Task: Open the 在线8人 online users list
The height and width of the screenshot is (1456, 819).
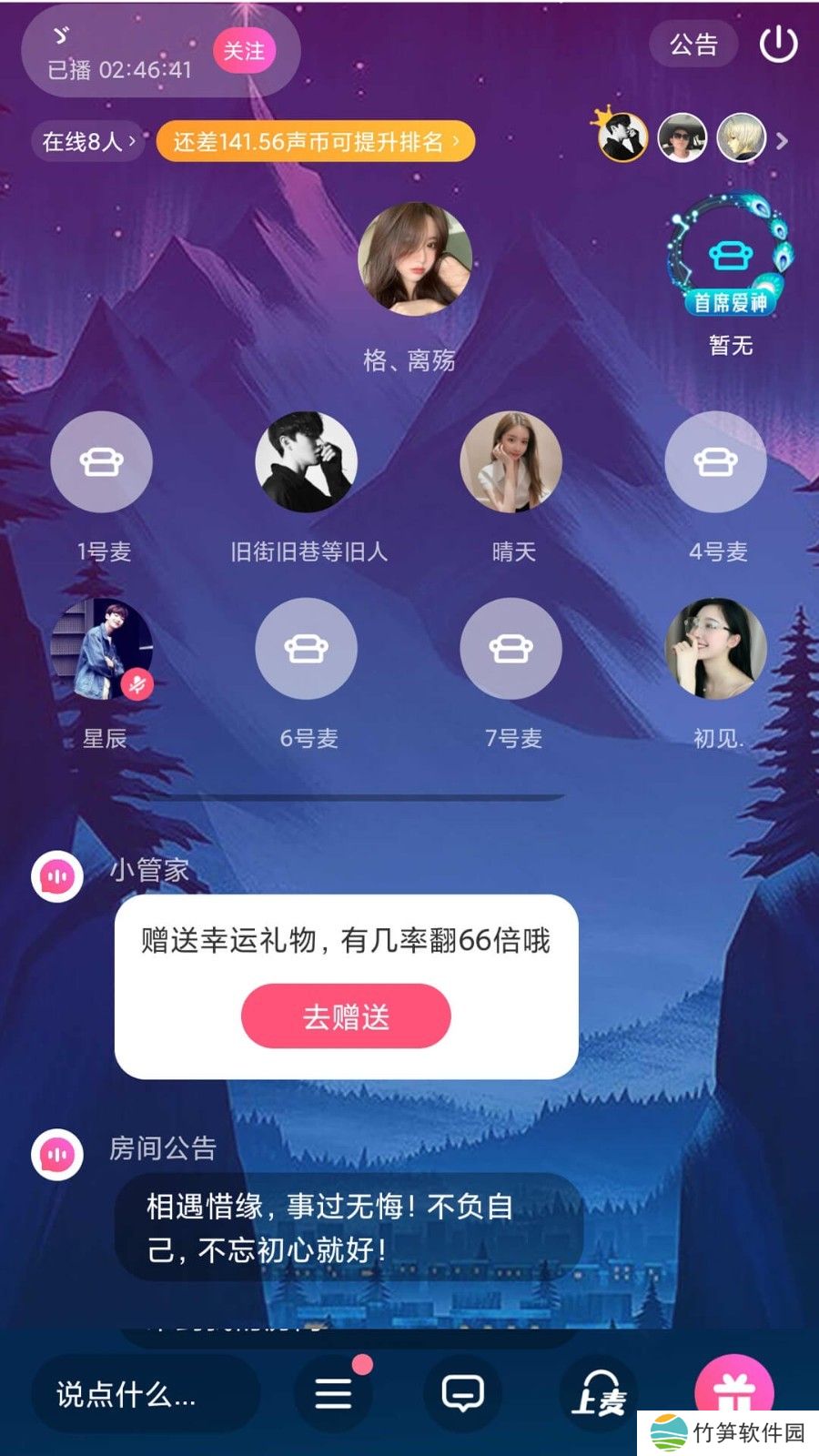Action: [x=88, y=141]
